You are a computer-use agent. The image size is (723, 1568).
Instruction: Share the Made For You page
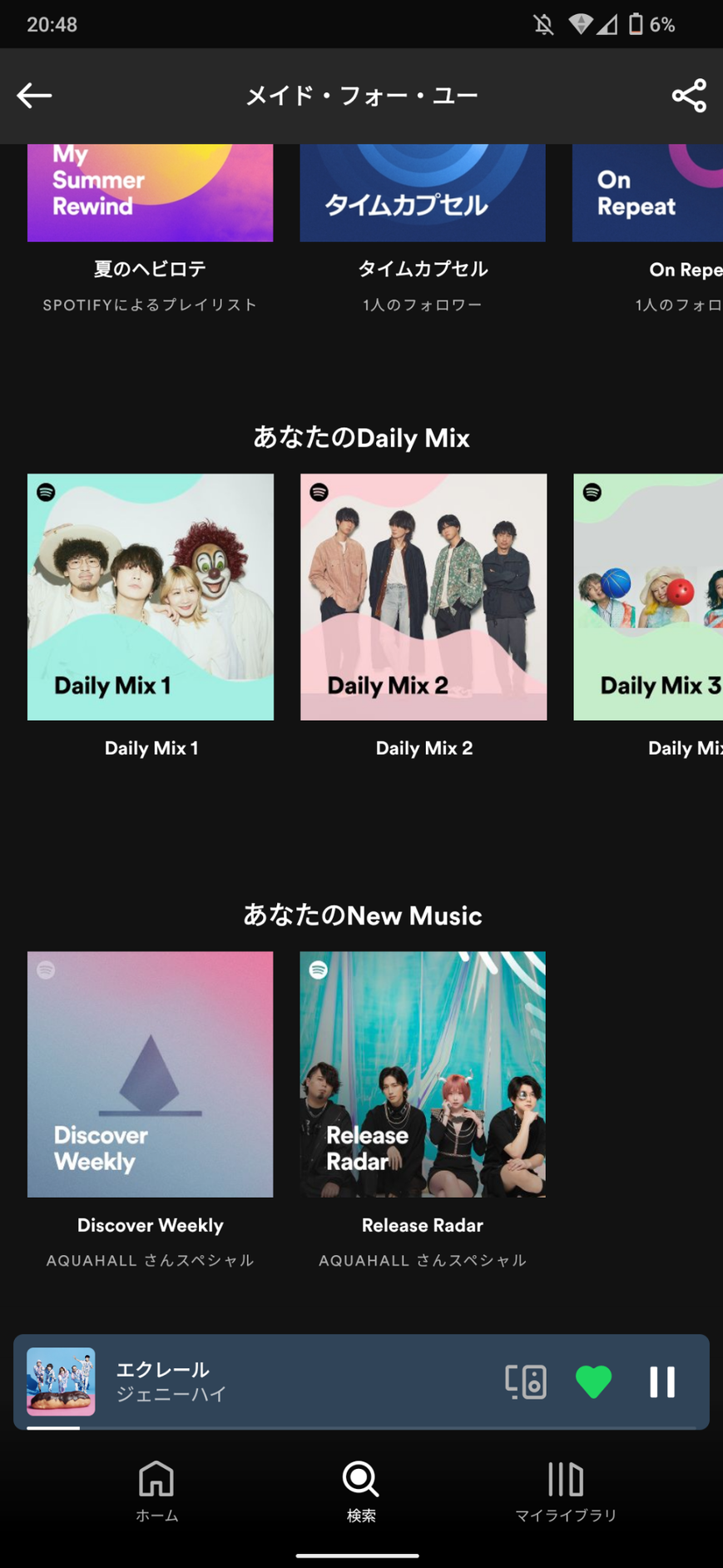click(689, 96)
